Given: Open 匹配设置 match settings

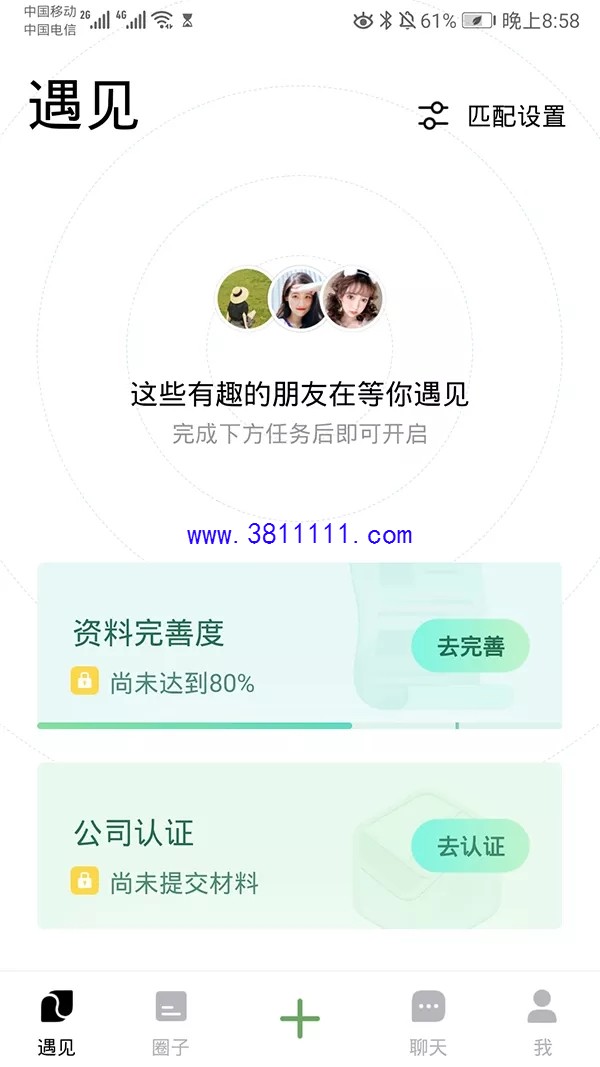Looking at the screenshot, I should (492, 116).
